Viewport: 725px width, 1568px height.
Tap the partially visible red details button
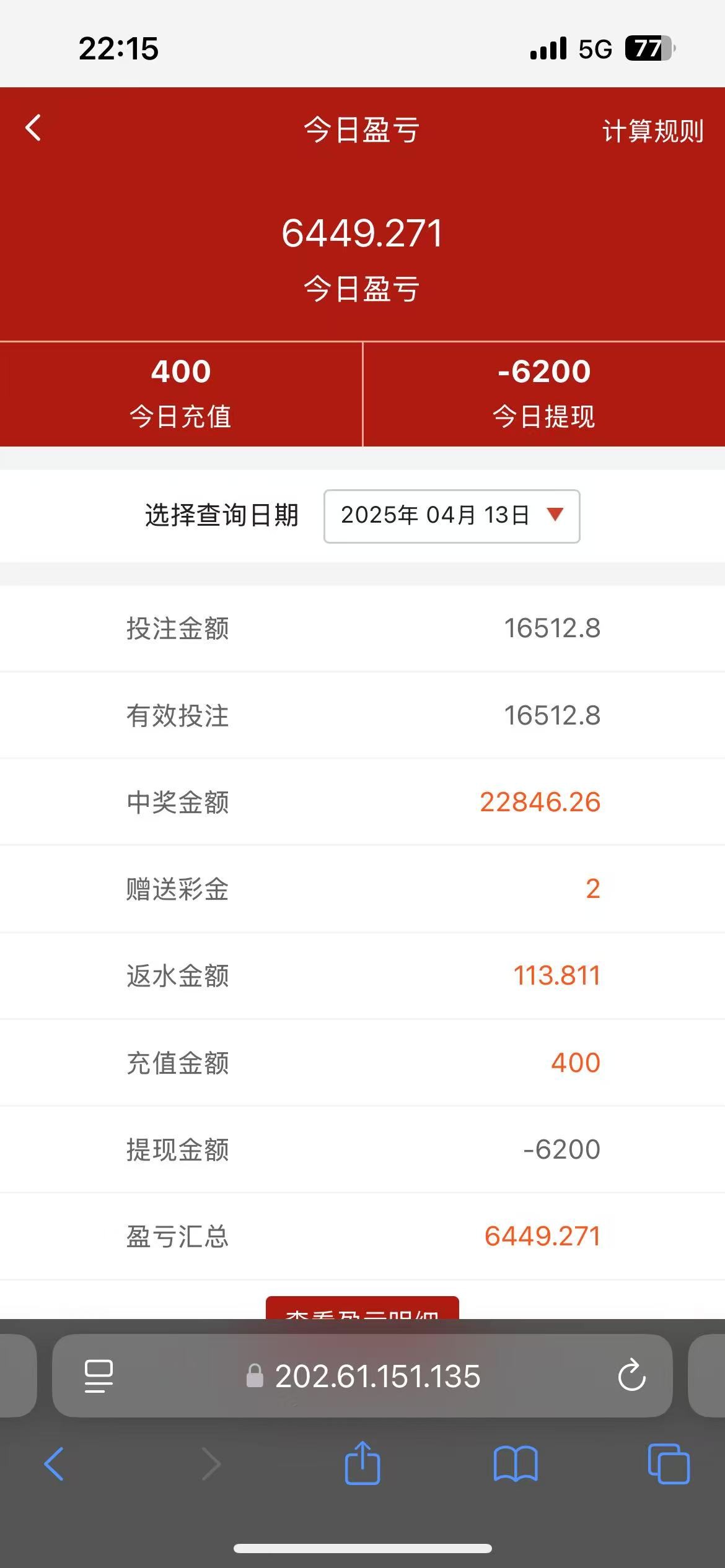coord(362,1308)
